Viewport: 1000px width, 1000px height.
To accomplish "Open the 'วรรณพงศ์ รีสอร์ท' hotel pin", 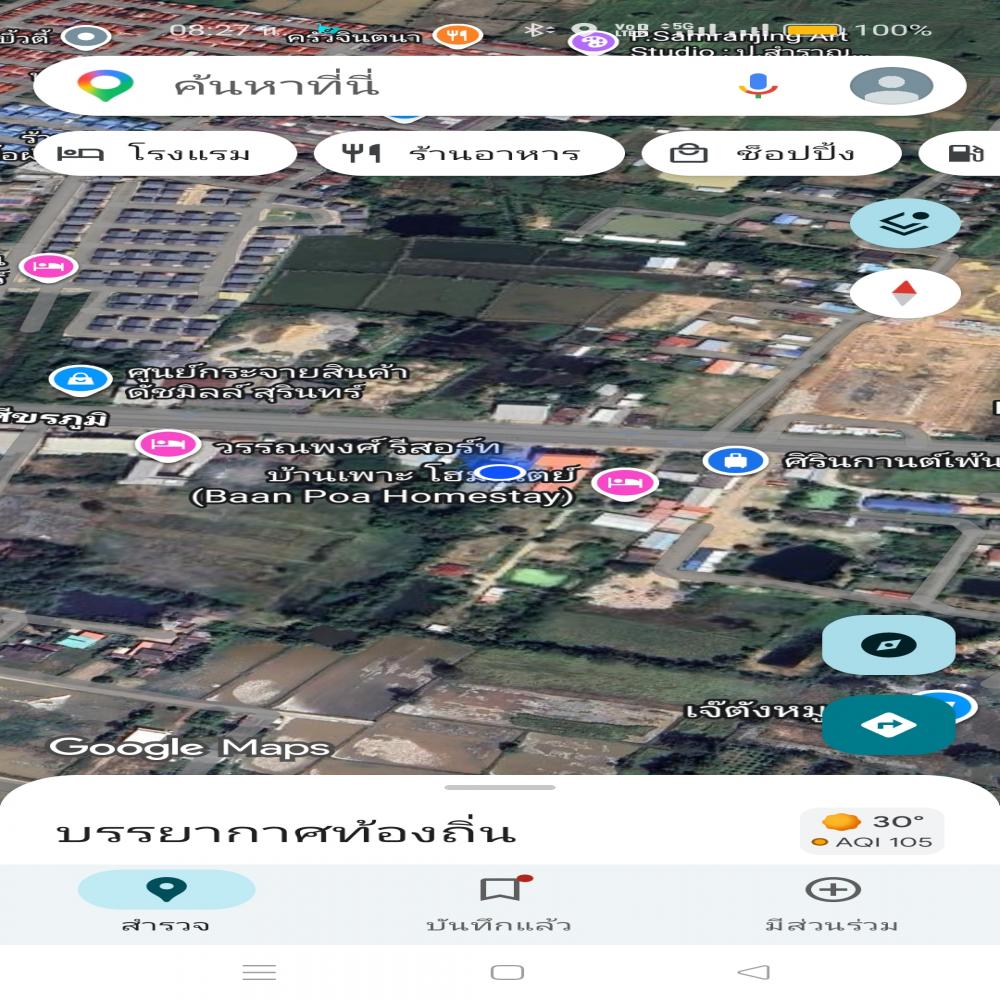I will (x=167, y=444).
